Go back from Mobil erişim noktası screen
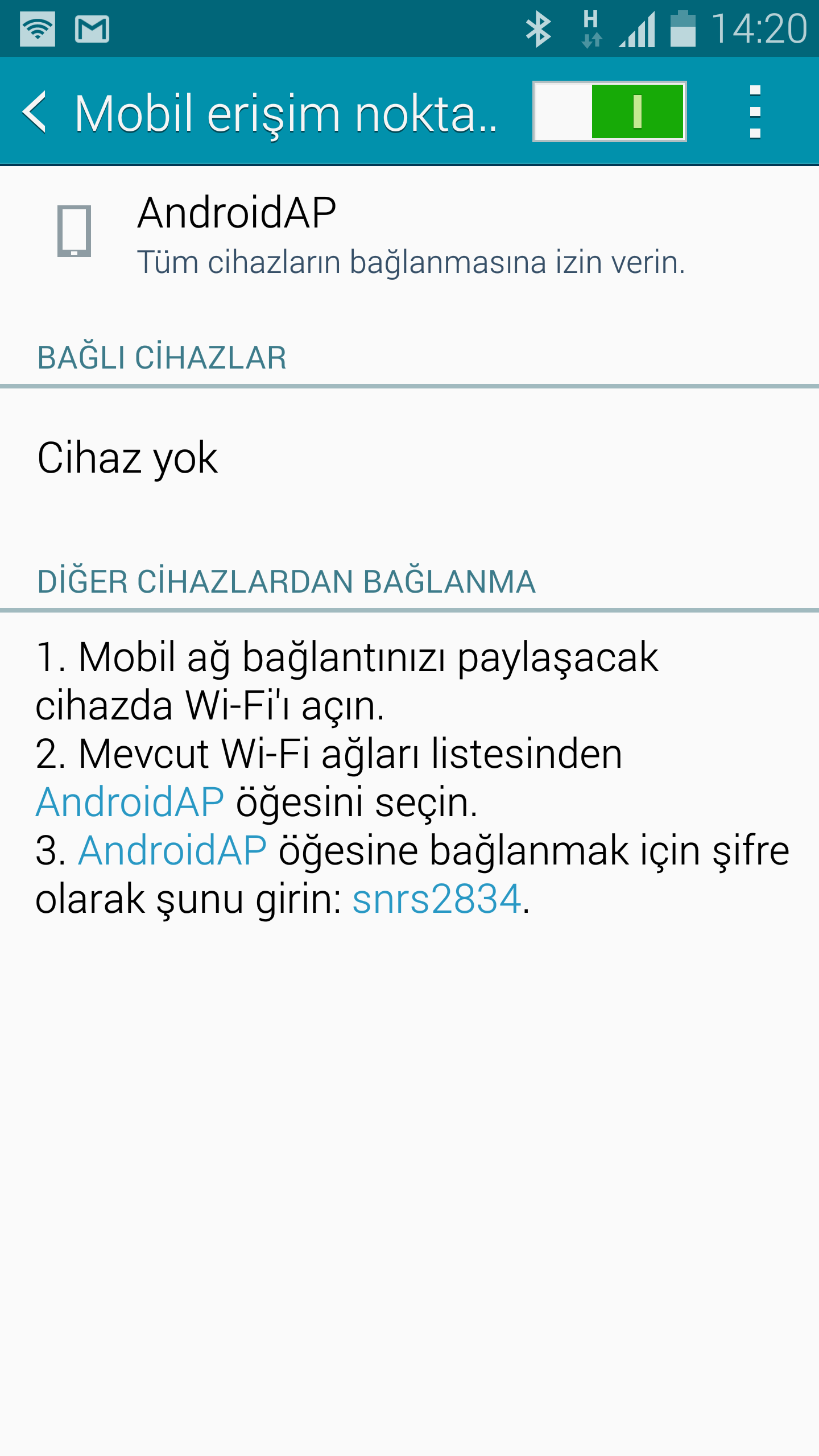This screenshot has height=1456, width=819. [x=35, y=112]
